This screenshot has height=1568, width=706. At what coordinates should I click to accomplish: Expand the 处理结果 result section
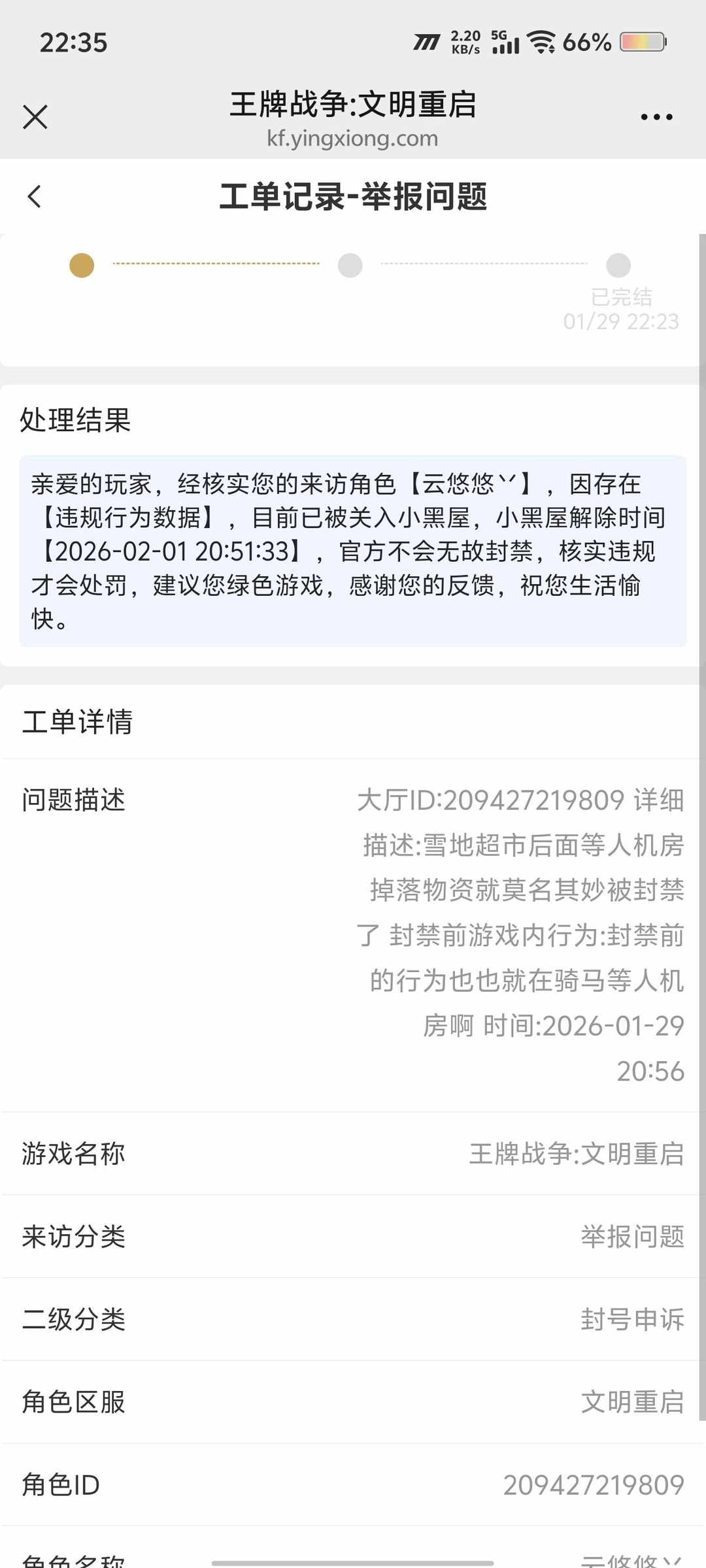(76, 421)
